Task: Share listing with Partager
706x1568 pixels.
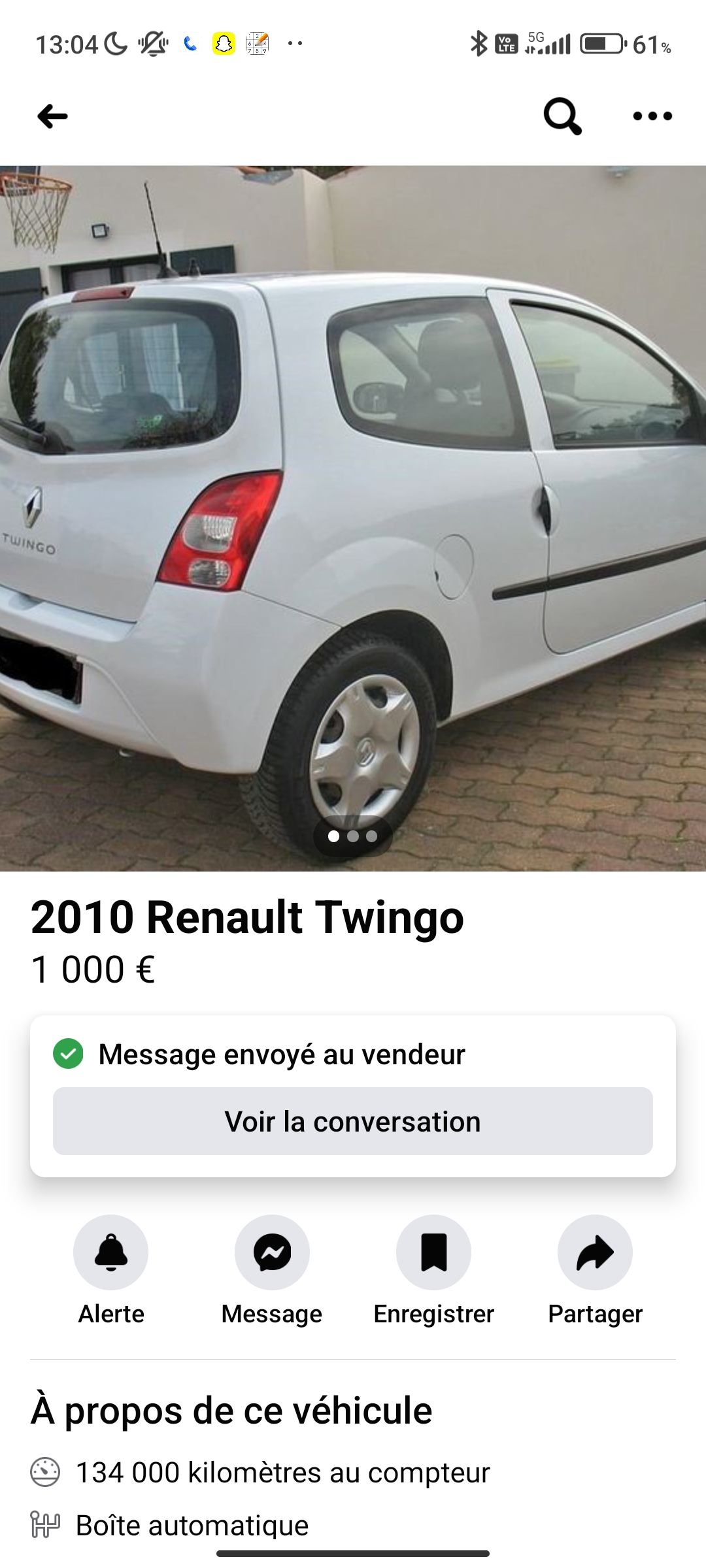Action: 595,1252
